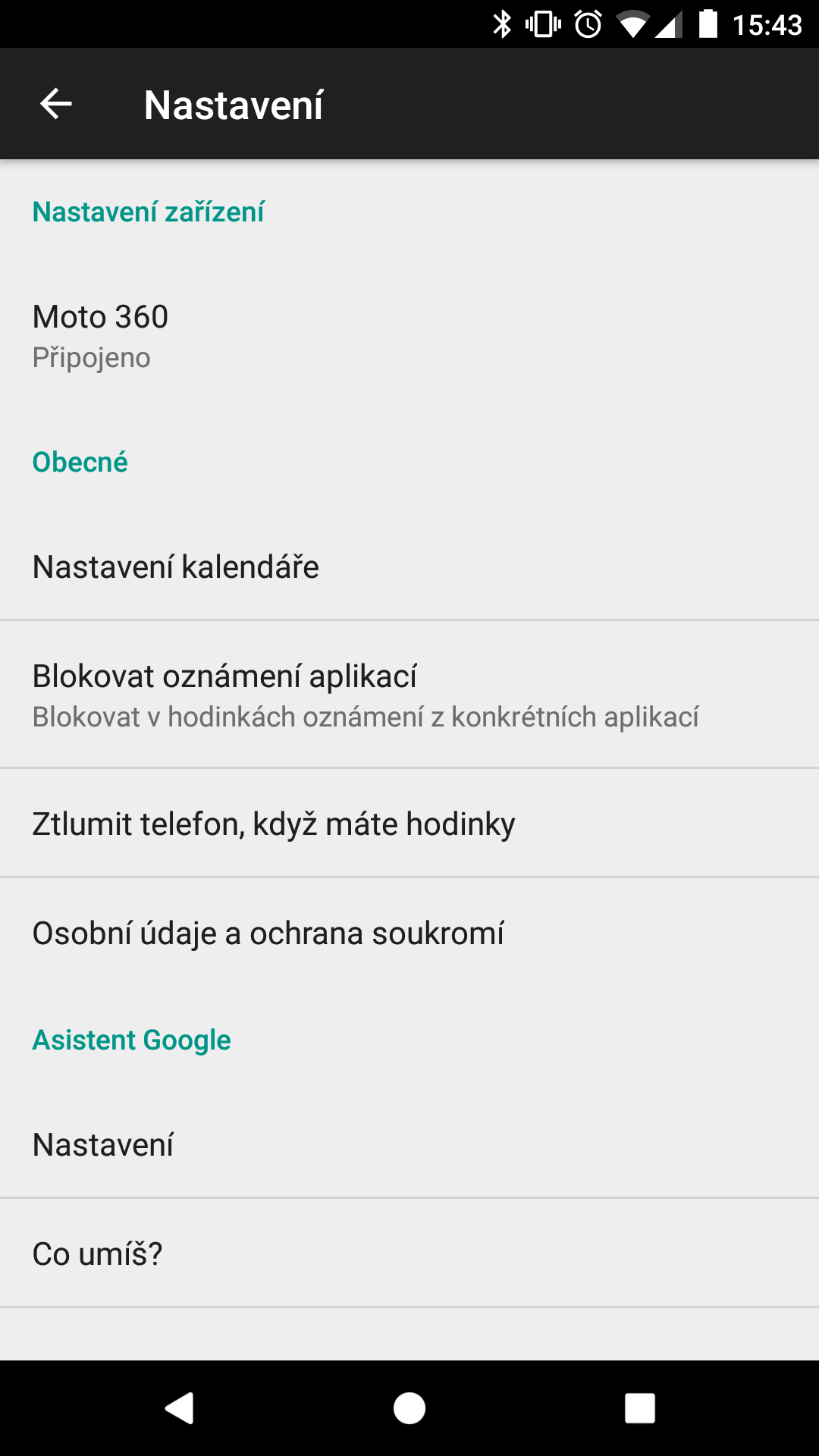The height and width of the screenshot is (1456, 819).
Task: Open Nastavení under Asistent Google
Action: click(x=409, y=1144)
